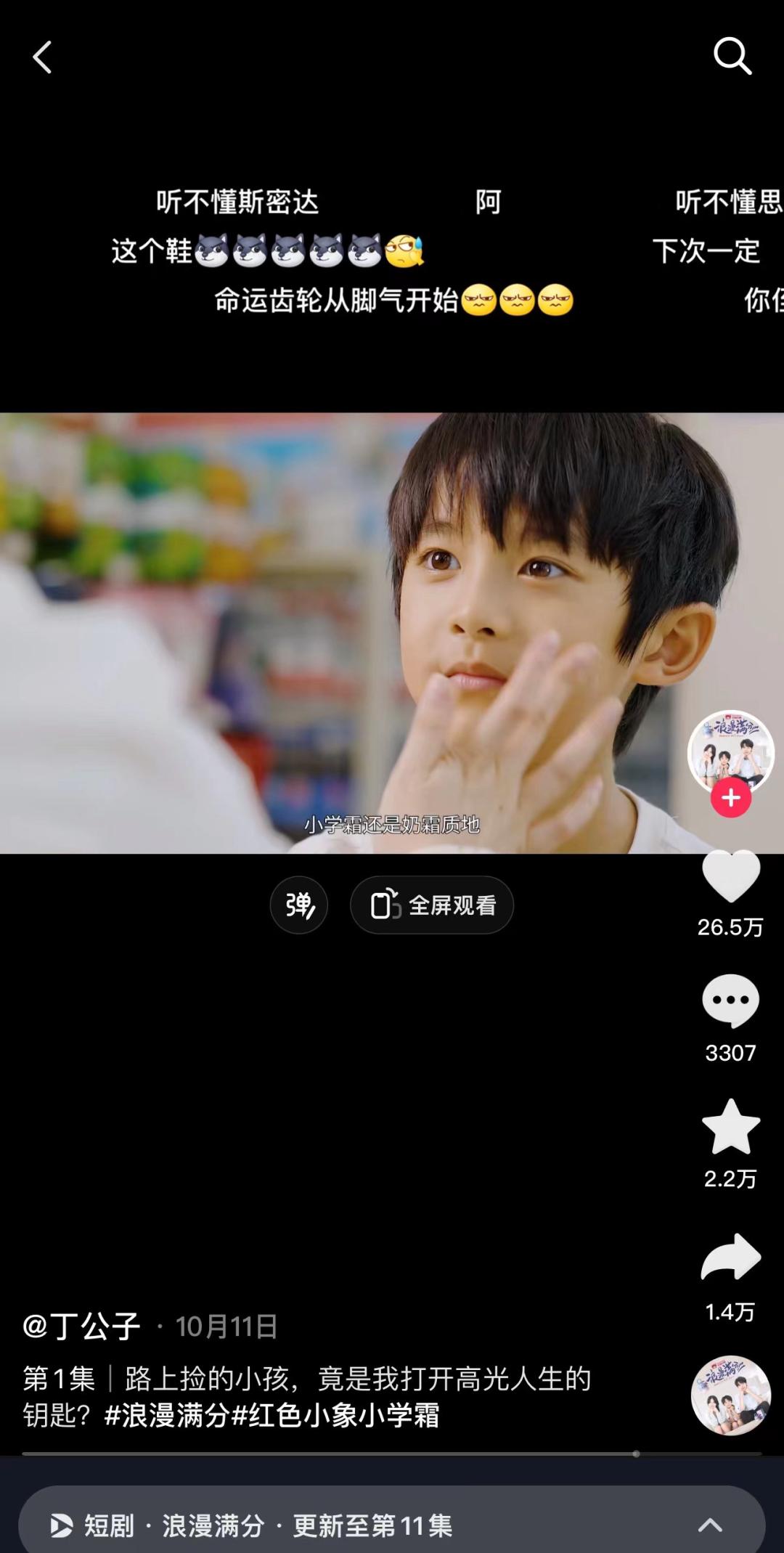Open the spinning music disc thumbnail

pos(730,1395)
